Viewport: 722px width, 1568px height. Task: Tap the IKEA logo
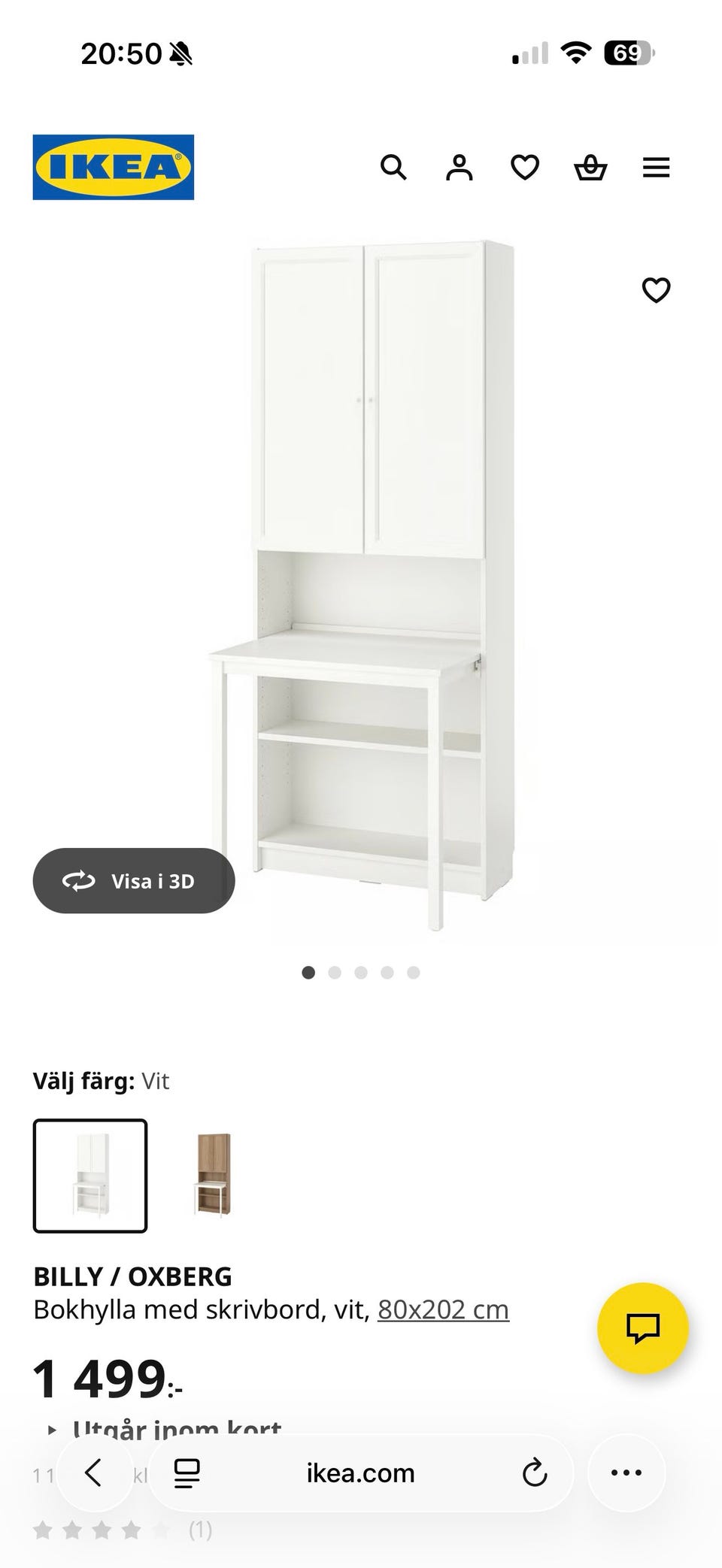[113, 166]
